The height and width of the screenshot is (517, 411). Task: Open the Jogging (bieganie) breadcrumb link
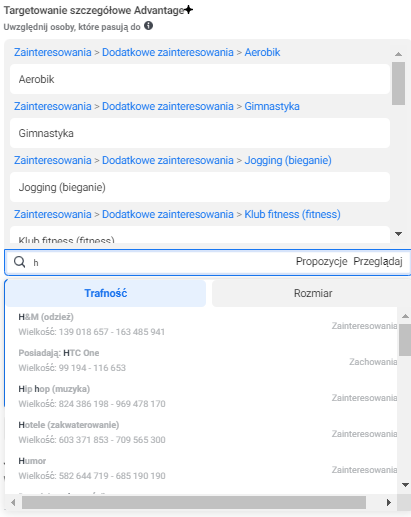tap(288, 160)
